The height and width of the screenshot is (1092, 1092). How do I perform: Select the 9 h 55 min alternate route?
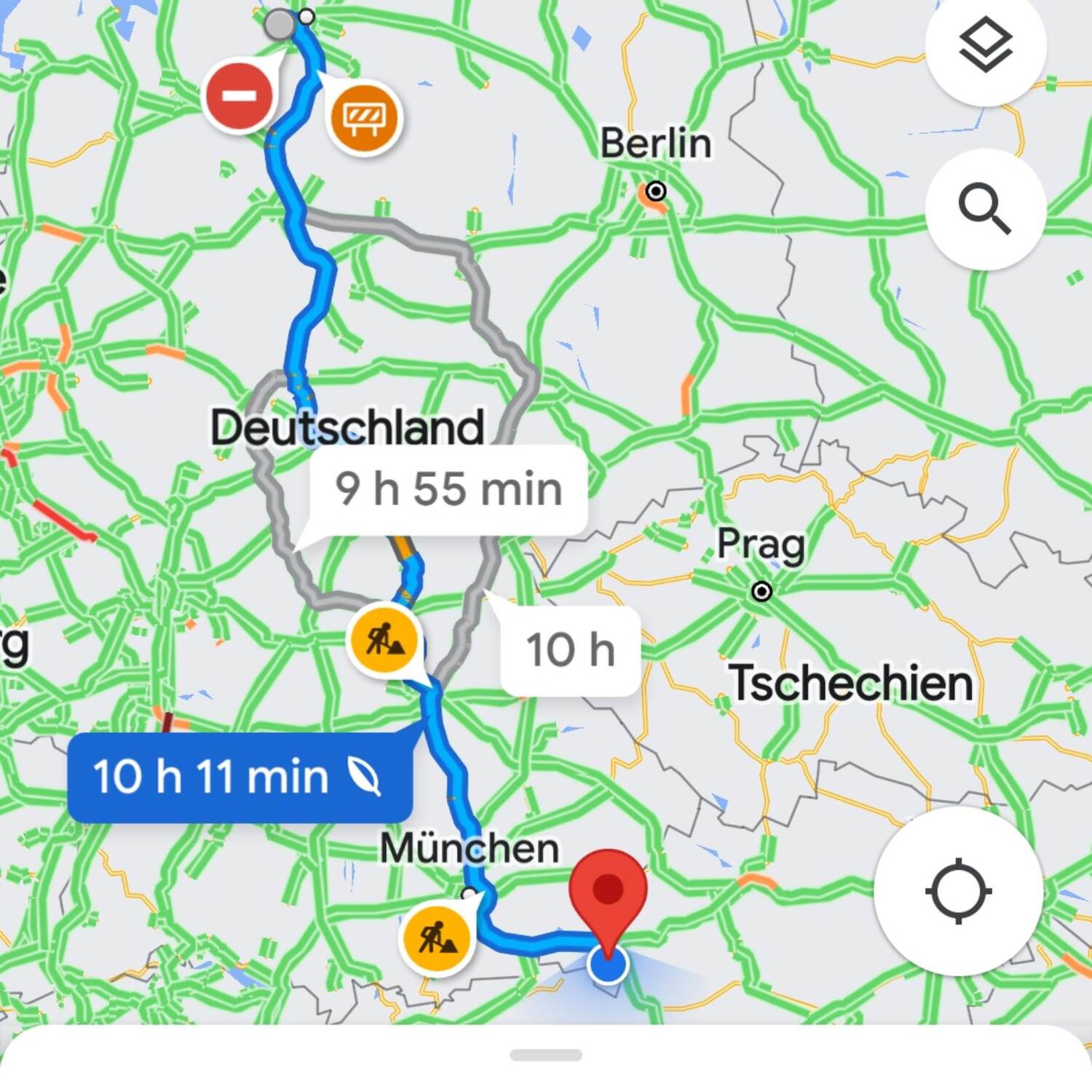click(448, 488)
